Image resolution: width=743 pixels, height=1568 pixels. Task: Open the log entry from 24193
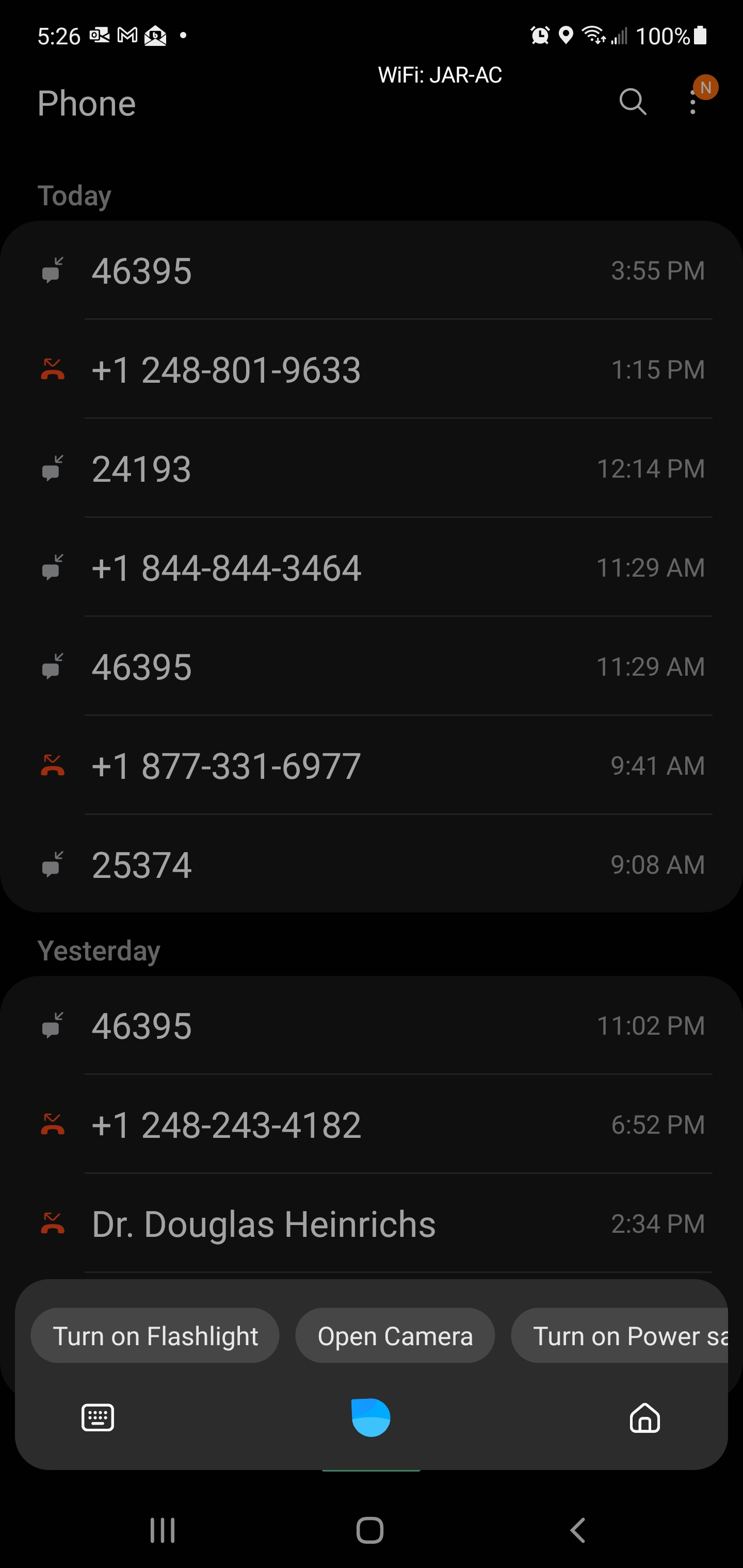[372, 469]
